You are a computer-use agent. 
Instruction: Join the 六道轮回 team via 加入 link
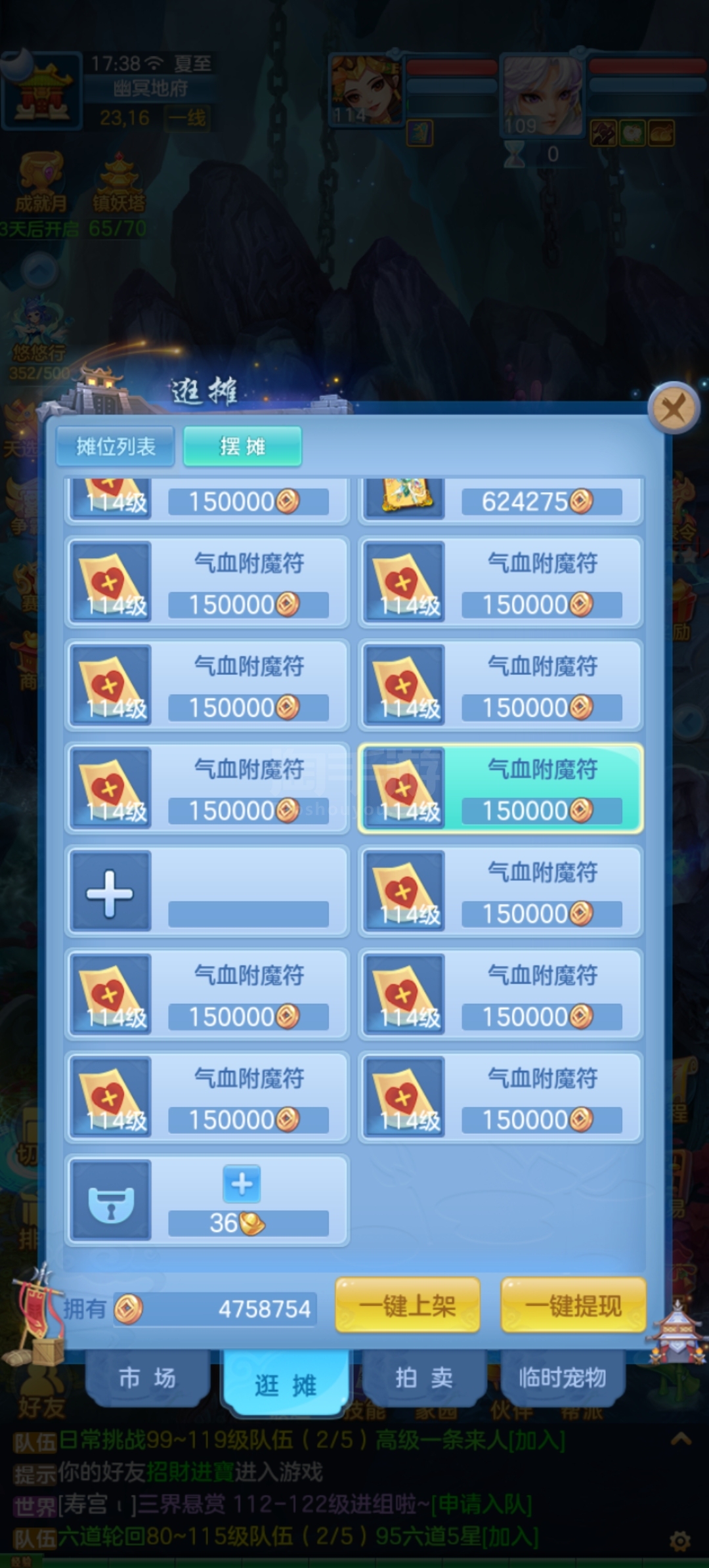click(x=513, y=1536)
